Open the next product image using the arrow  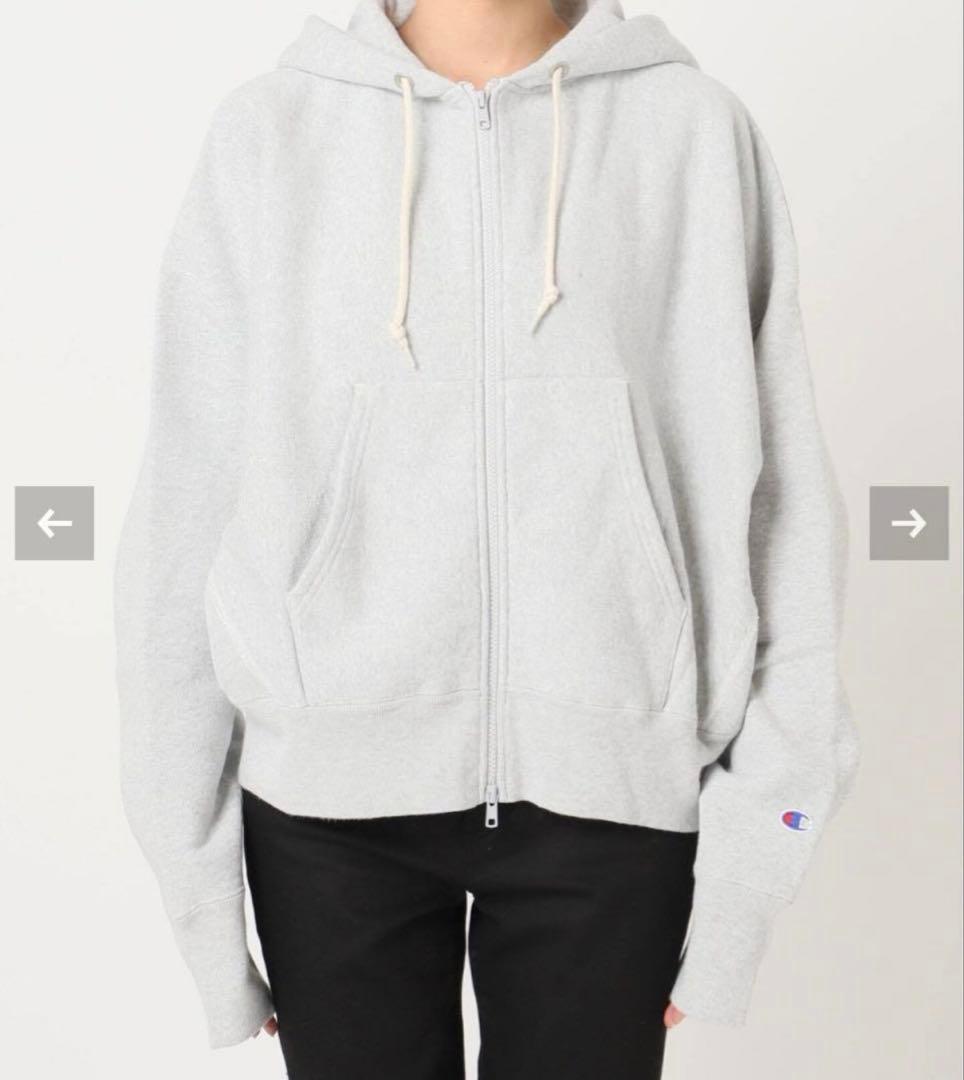908,521
